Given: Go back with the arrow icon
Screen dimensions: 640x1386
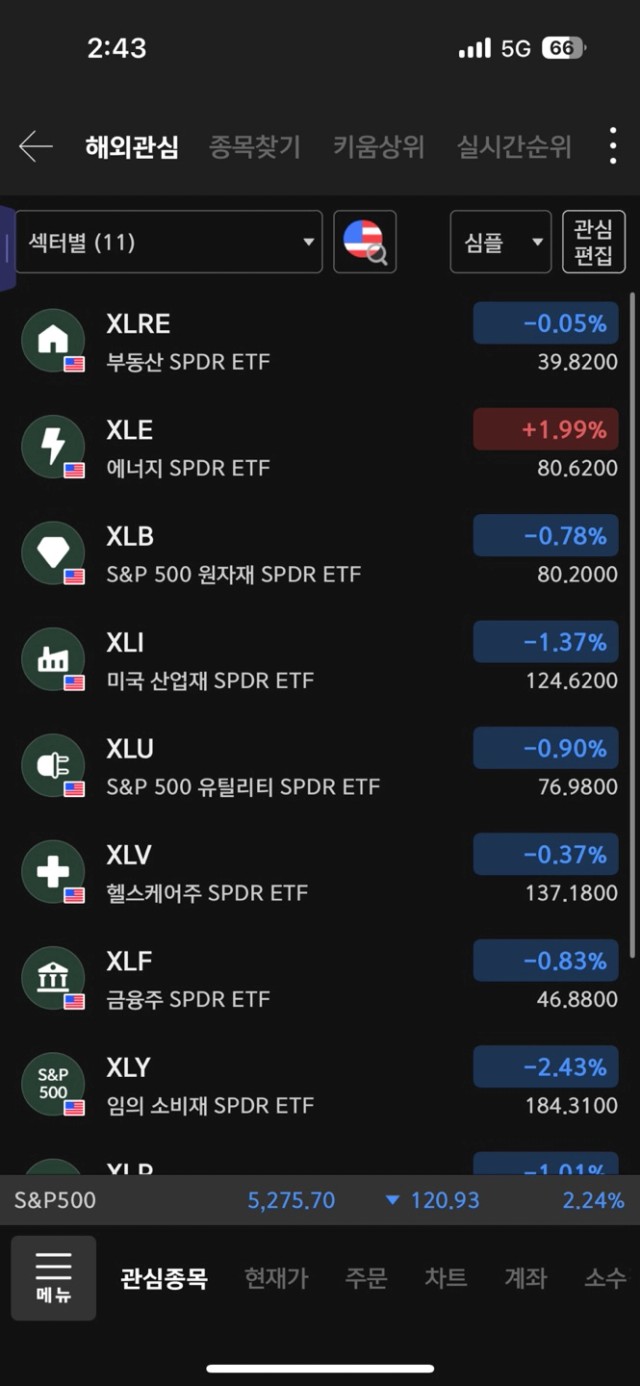Looking at the screenshot, I should 36,147.
